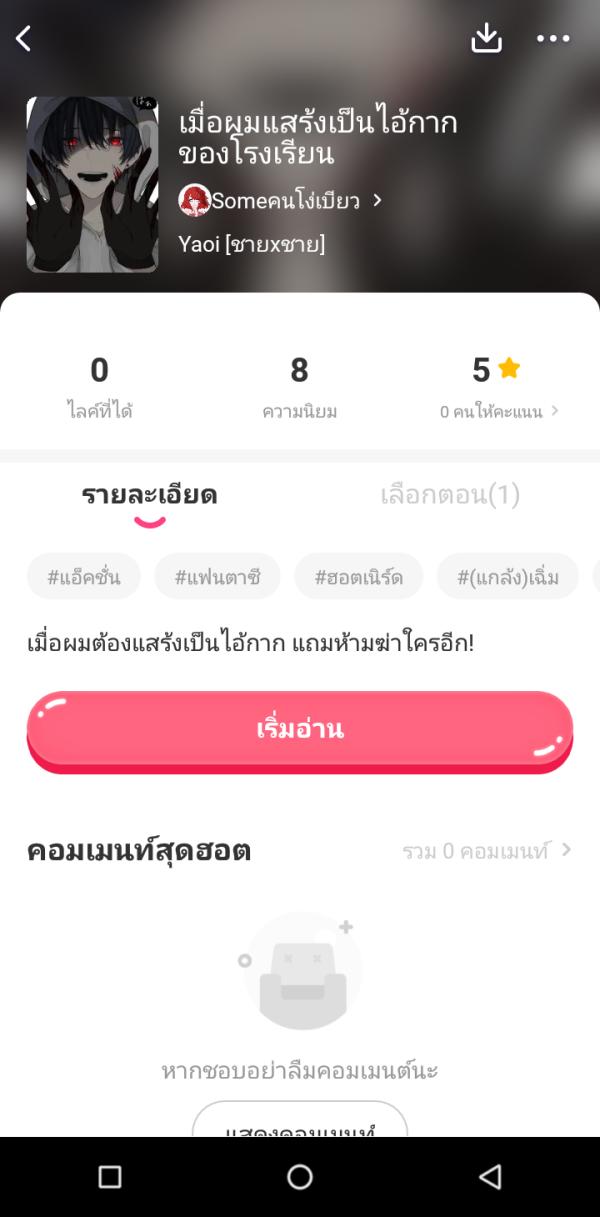Tap the #แอ็คชั่น tag chip
The height and width of the screenshot is (1217, 600).
(x=84, y=576)
